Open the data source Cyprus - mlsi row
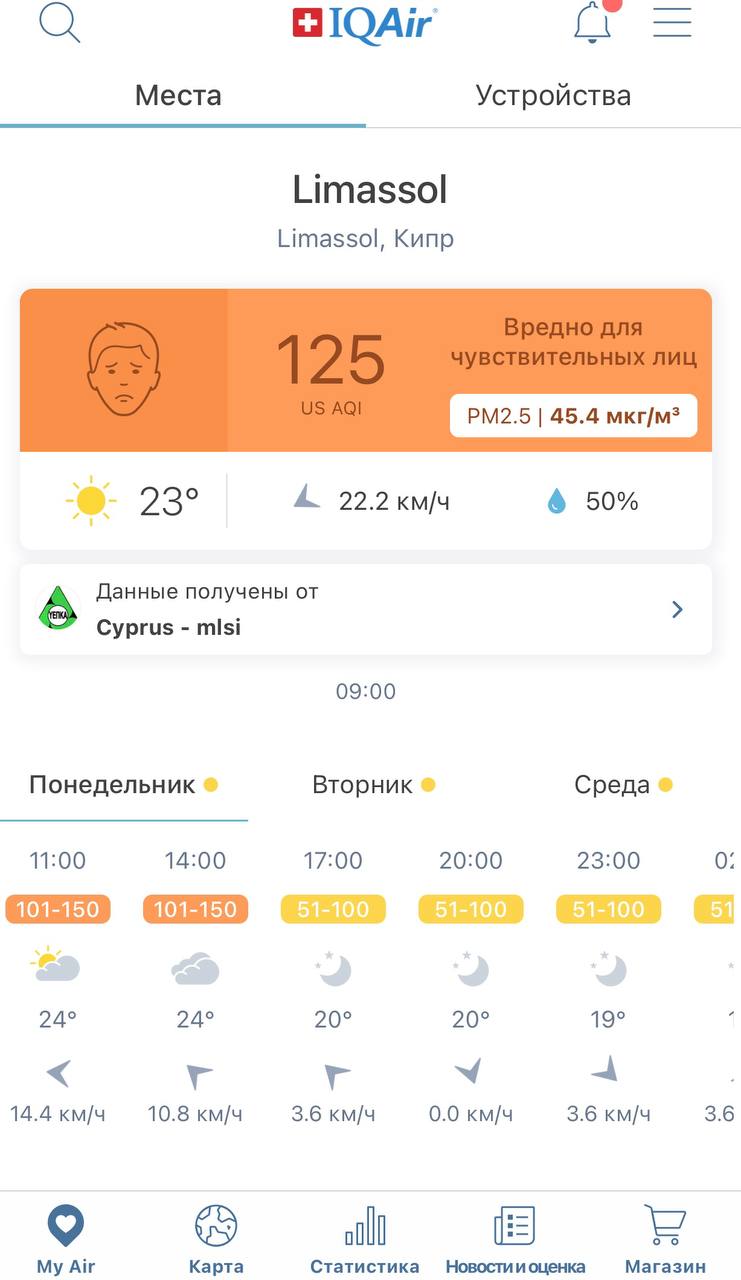 [366, 610]
